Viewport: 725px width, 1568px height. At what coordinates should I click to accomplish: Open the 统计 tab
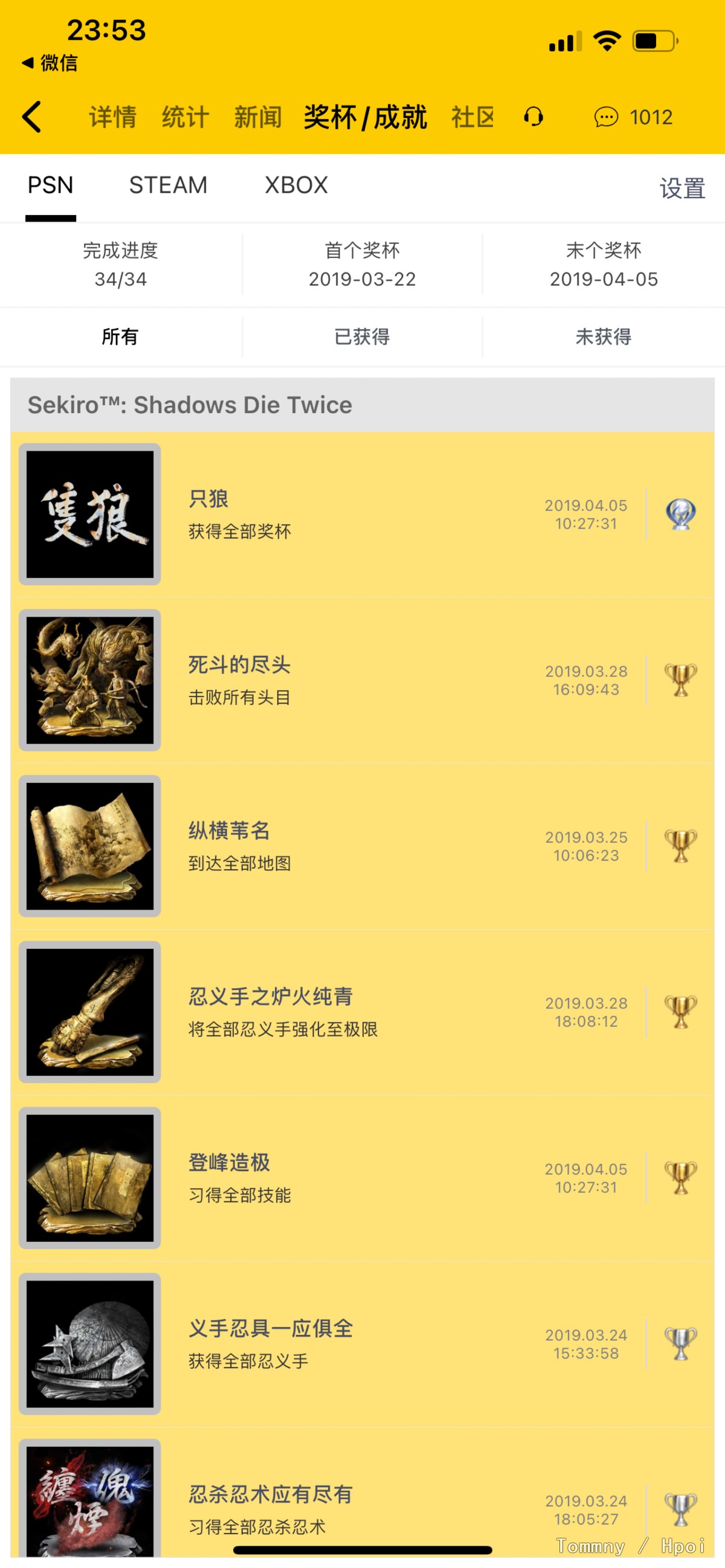pos(185,117)
